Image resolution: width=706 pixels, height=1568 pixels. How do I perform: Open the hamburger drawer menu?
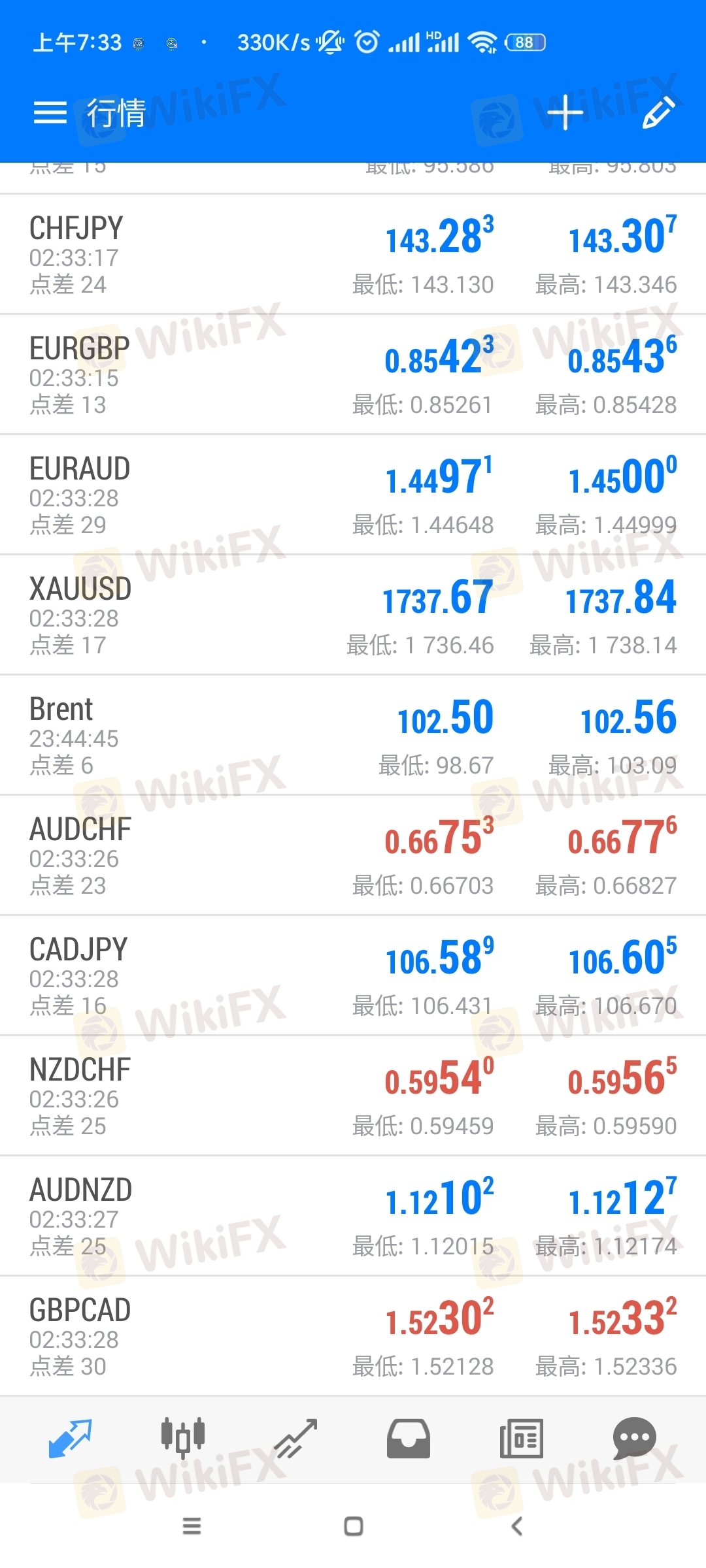click(50, 113)
